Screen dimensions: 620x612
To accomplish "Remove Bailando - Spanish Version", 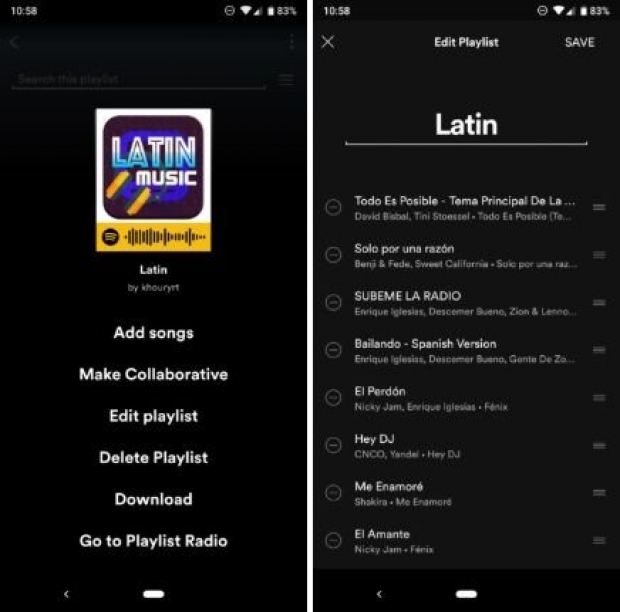I will (x=333, y=350).
